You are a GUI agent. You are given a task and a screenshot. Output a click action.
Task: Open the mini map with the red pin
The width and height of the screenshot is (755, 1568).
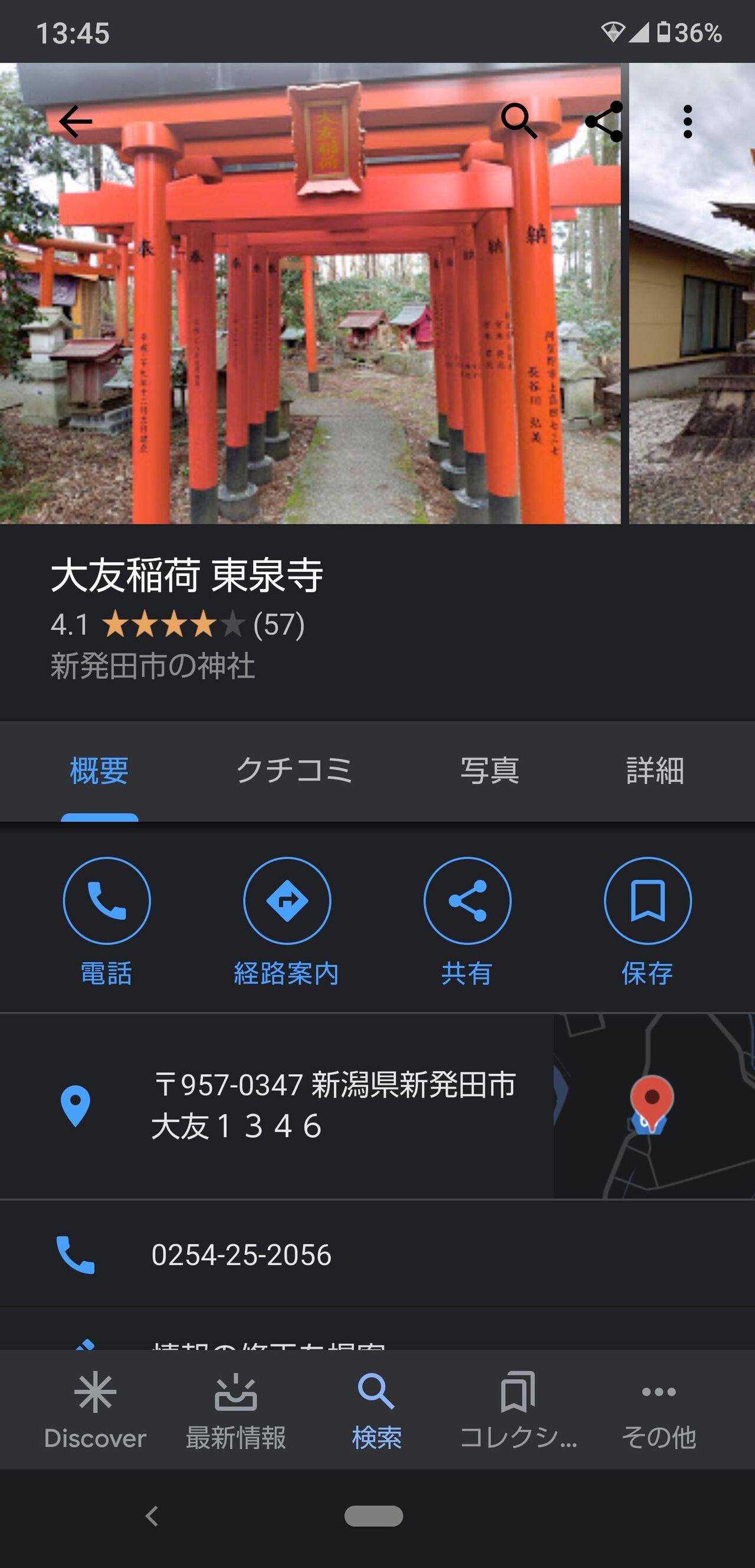point(654,1105)
